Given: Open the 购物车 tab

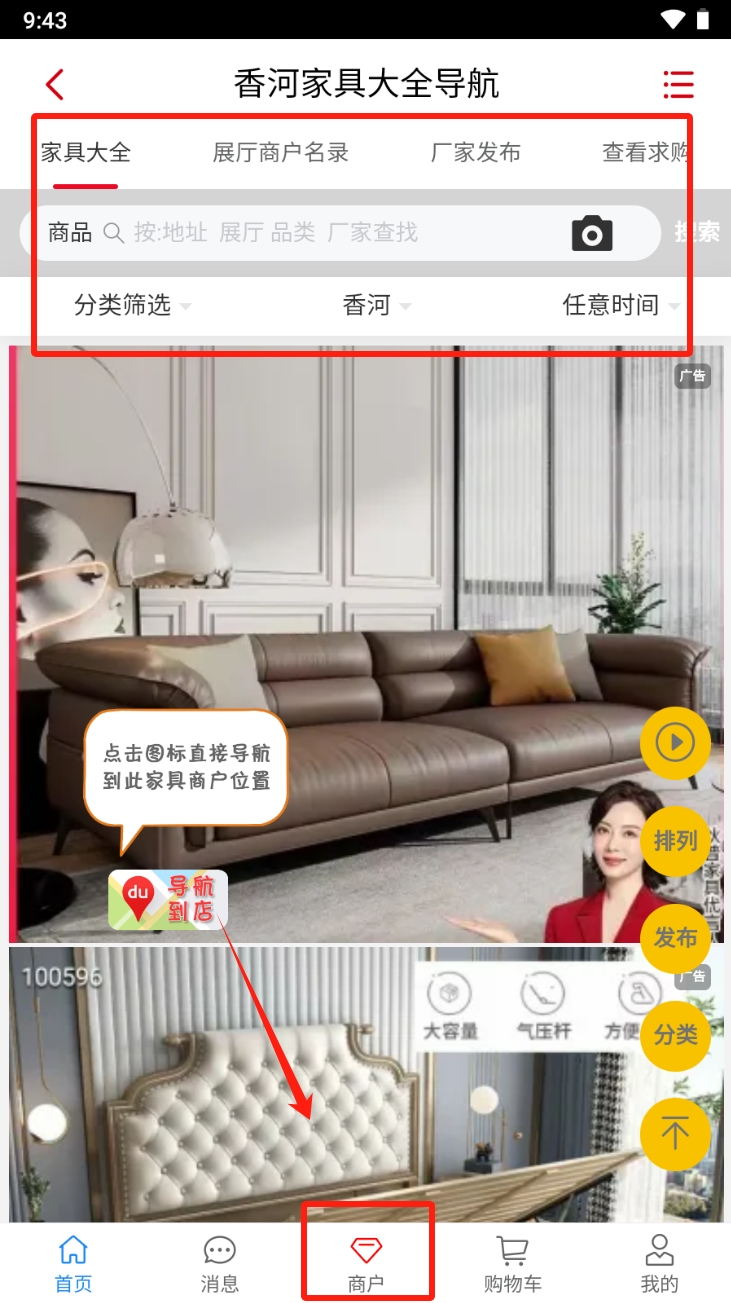Looking at the screenshot, I should (x=512, y=1263).
